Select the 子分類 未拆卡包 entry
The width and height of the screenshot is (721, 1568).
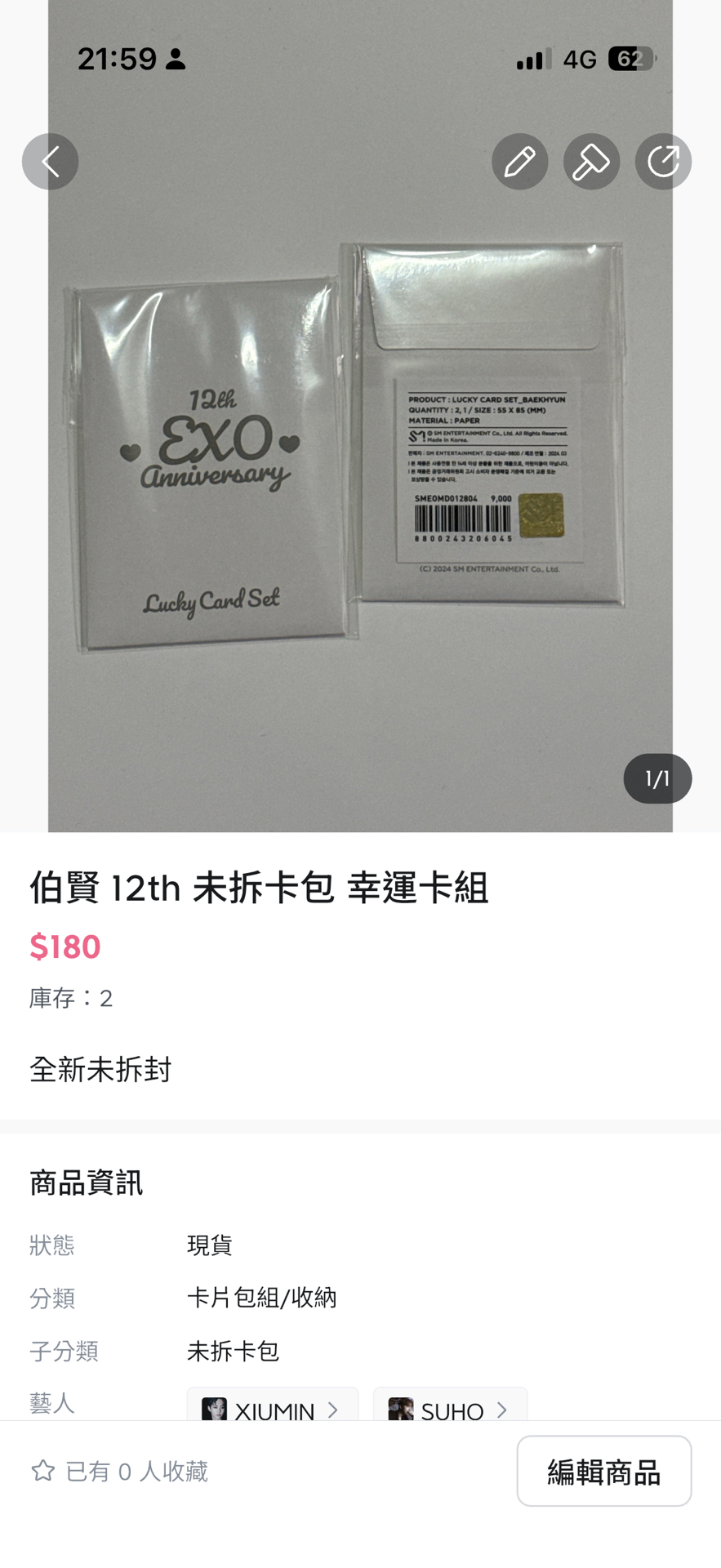233,1352
